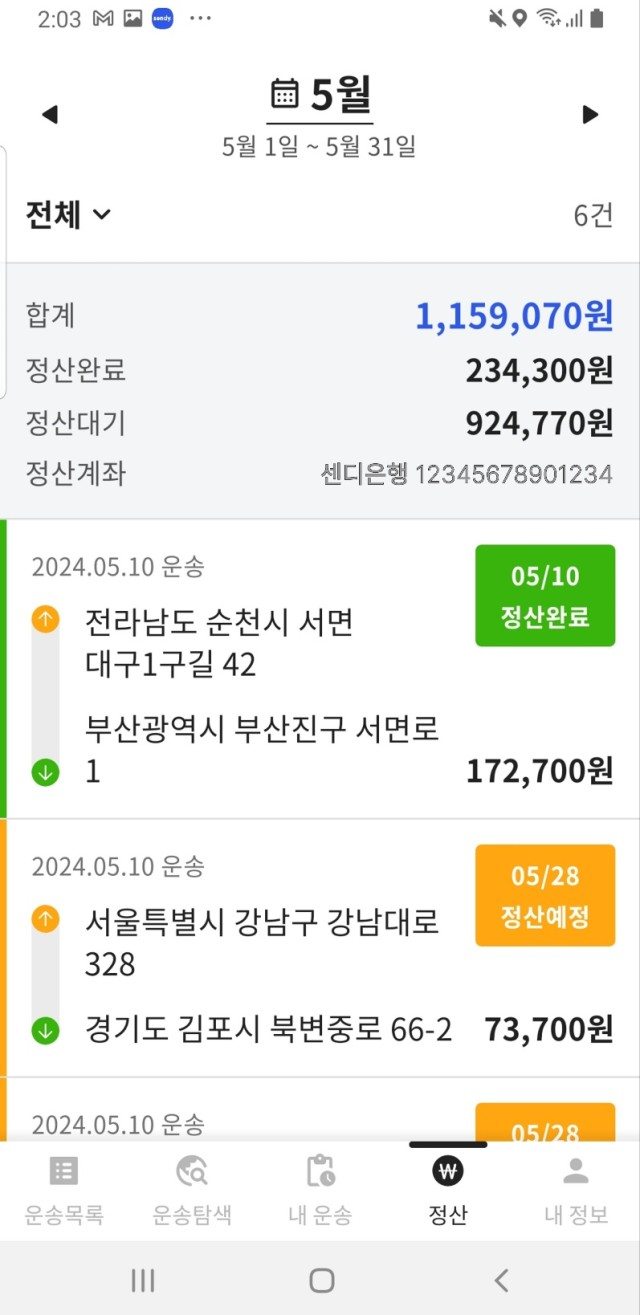Select the 정산 tab
The image size is (640, 1315).
click(448, 1190)
